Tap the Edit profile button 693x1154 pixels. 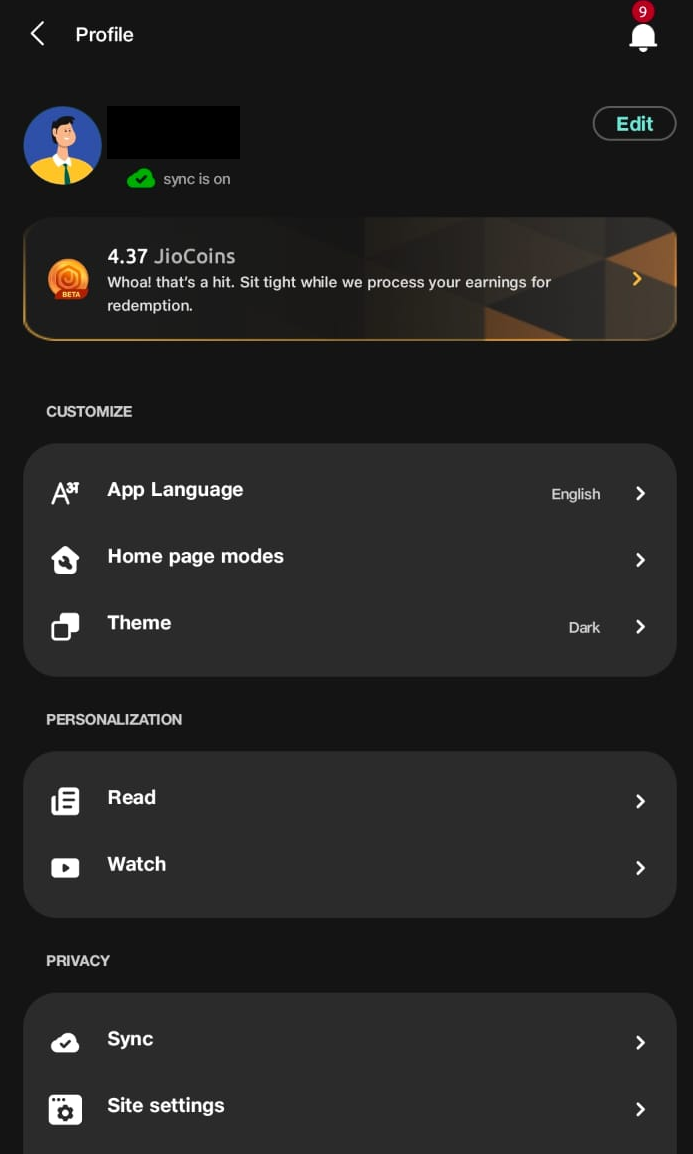click(x=634, y=124)
